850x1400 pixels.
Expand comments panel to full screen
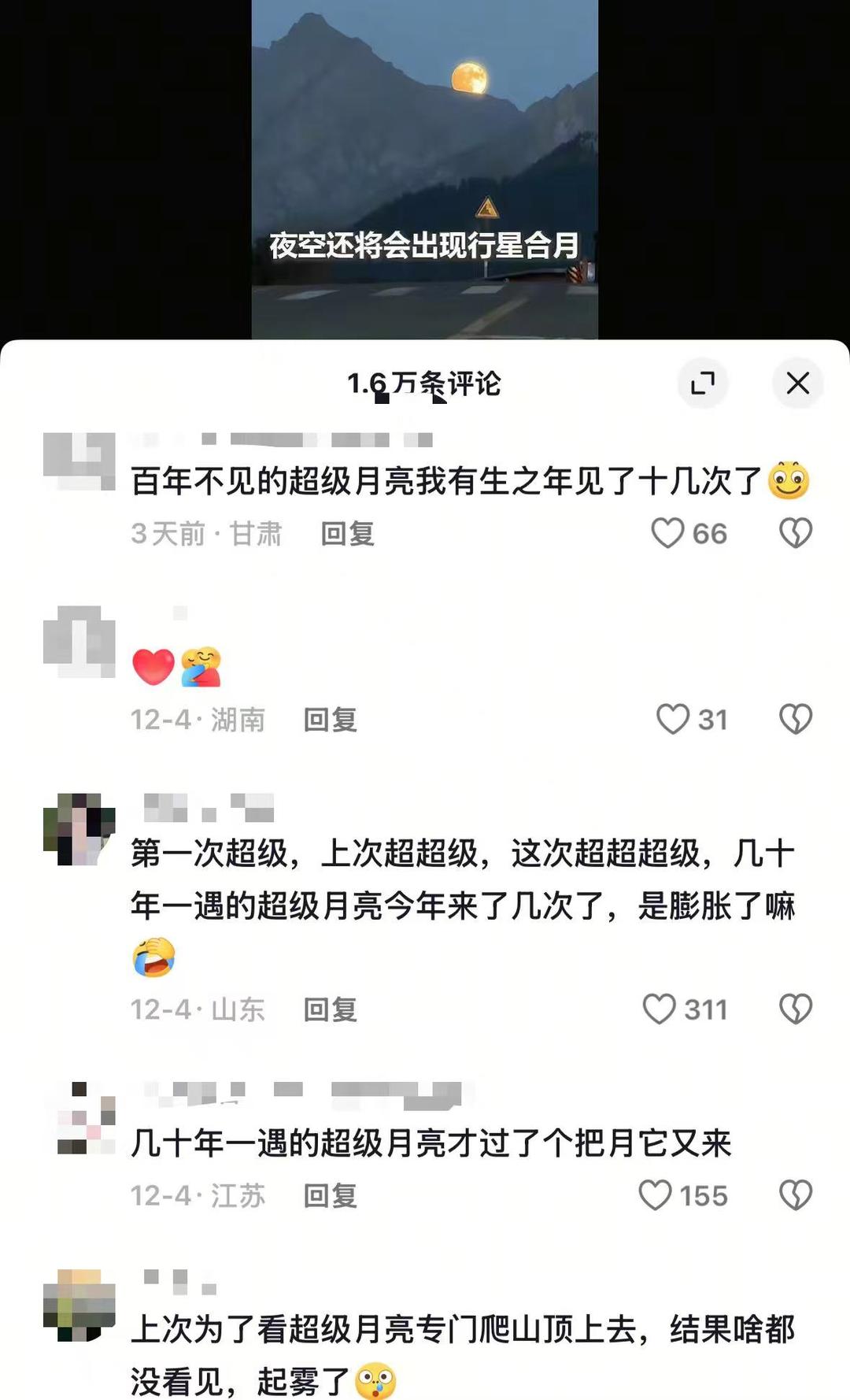(702, 383)
